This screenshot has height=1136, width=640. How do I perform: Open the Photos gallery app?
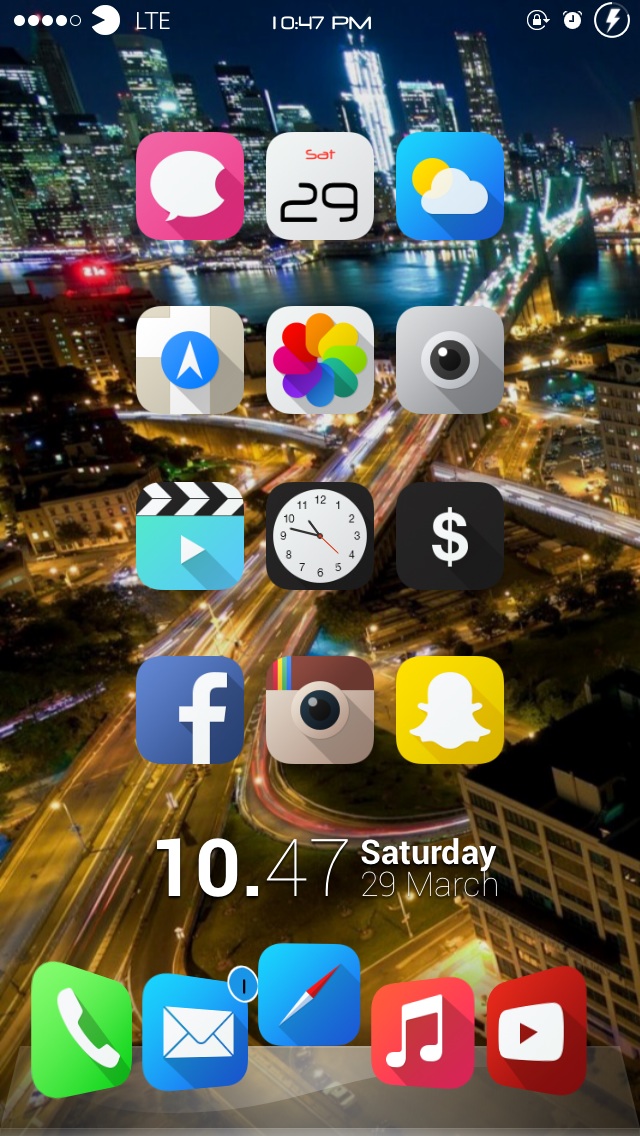(320, 360)
